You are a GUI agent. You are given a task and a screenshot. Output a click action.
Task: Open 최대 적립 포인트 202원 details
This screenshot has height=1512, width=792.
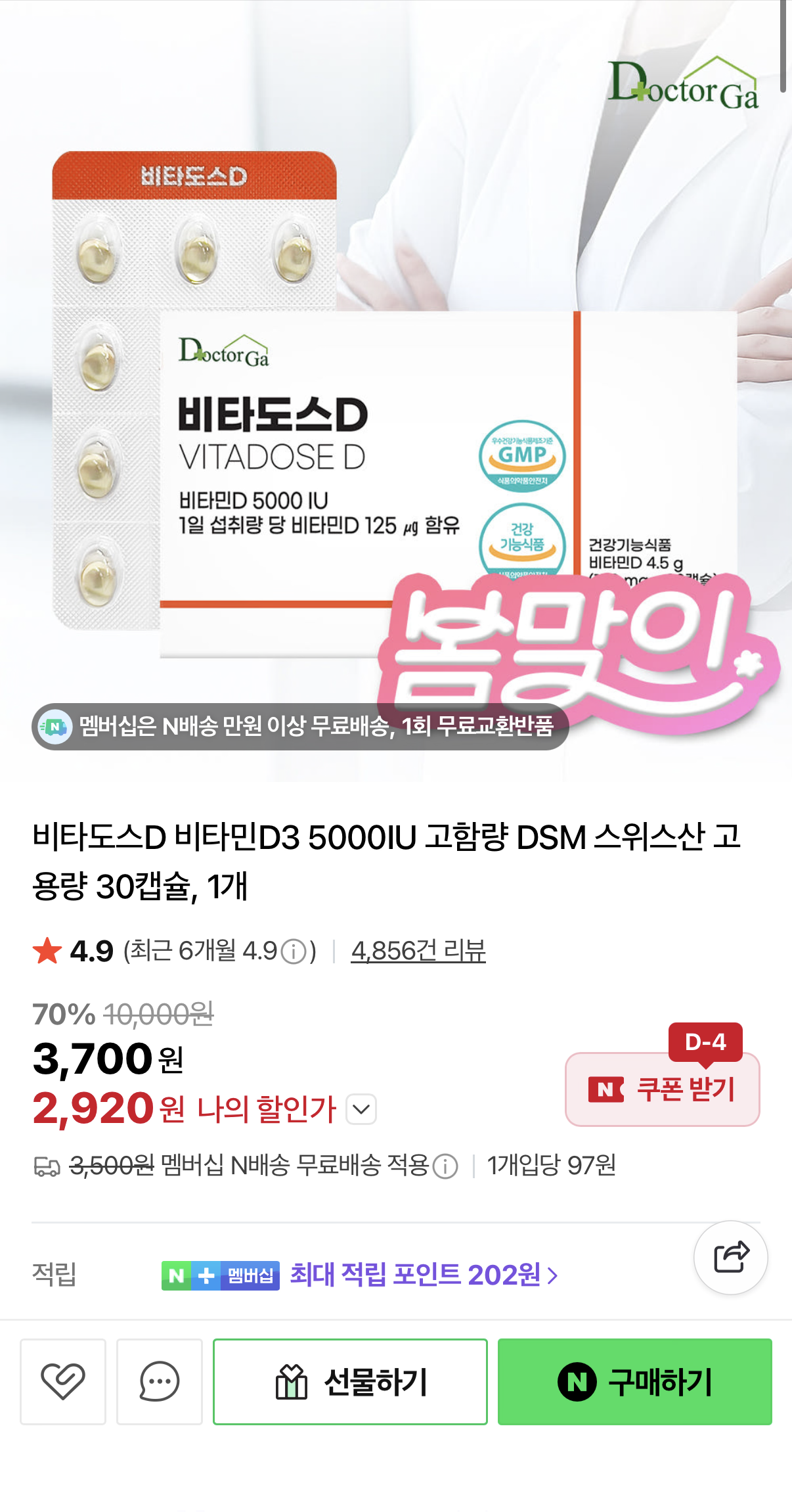point(424,1275)
